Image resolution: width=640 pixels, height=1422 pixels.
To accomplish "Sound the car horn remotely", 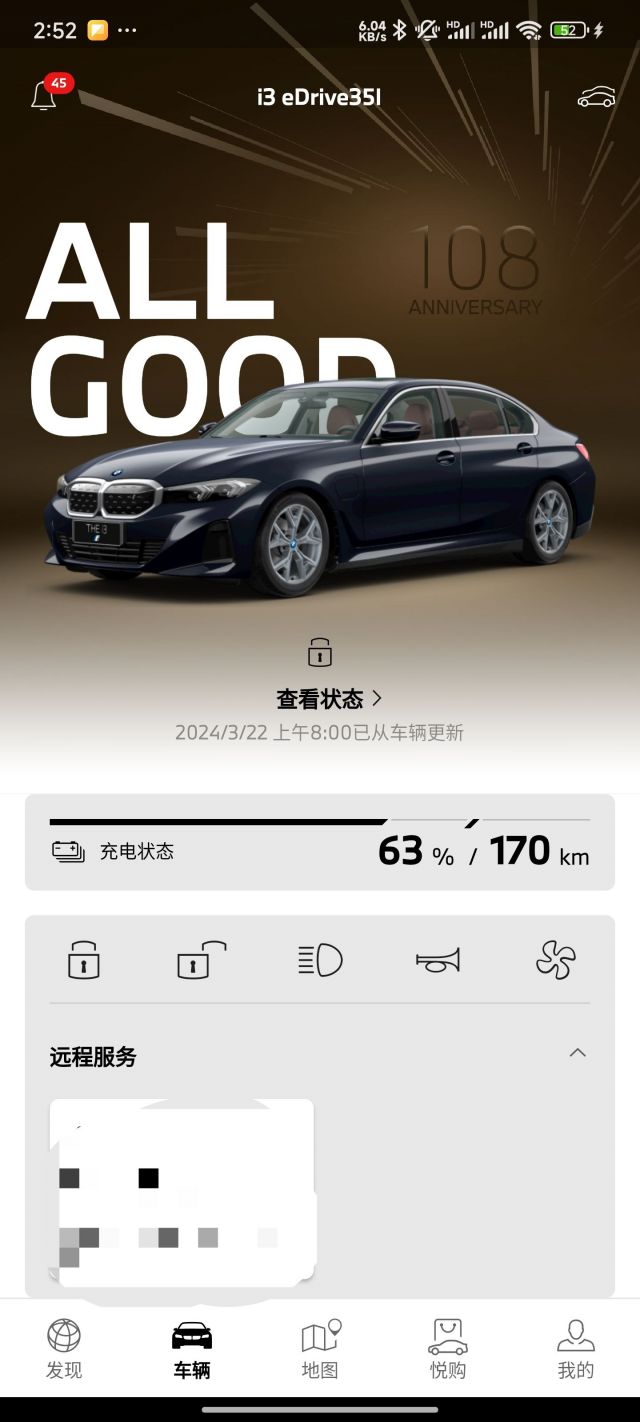I will click(x=438, y=961).
